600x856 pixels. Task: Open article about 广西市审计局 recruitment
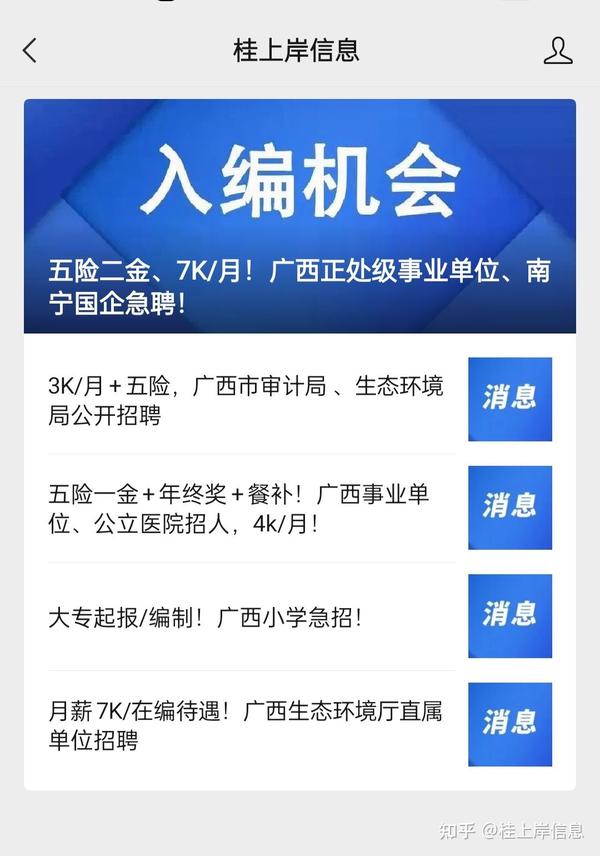(x=246, y=400)
